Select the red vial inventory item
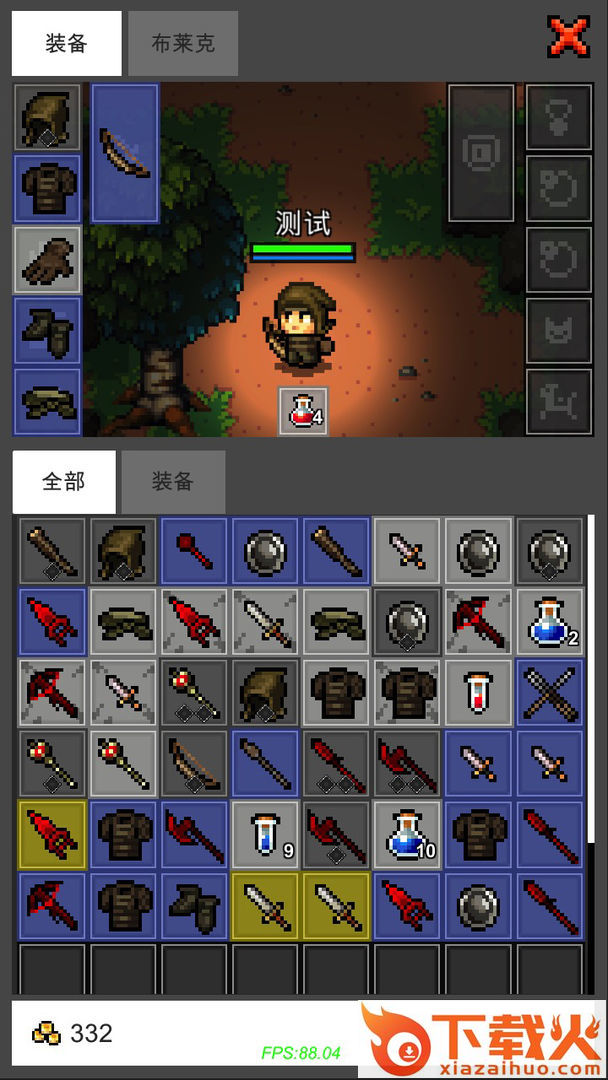The image size is (608, 1080). tap(478, 692)
